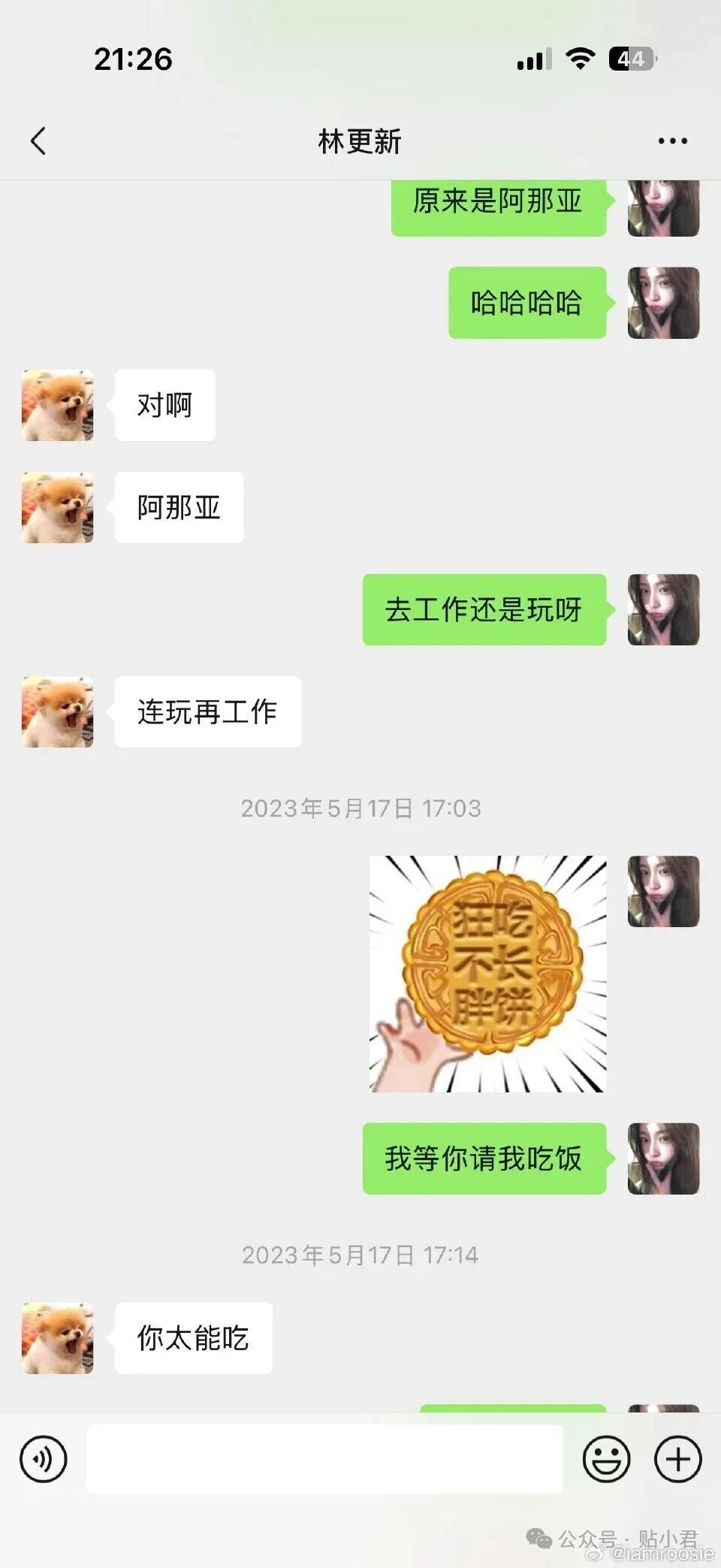Image resolution: width=721 pixels, height=1568 pixels.
Task: Open girl avatar beside 我等你请我吃饭
Action: pos(663,1159)
